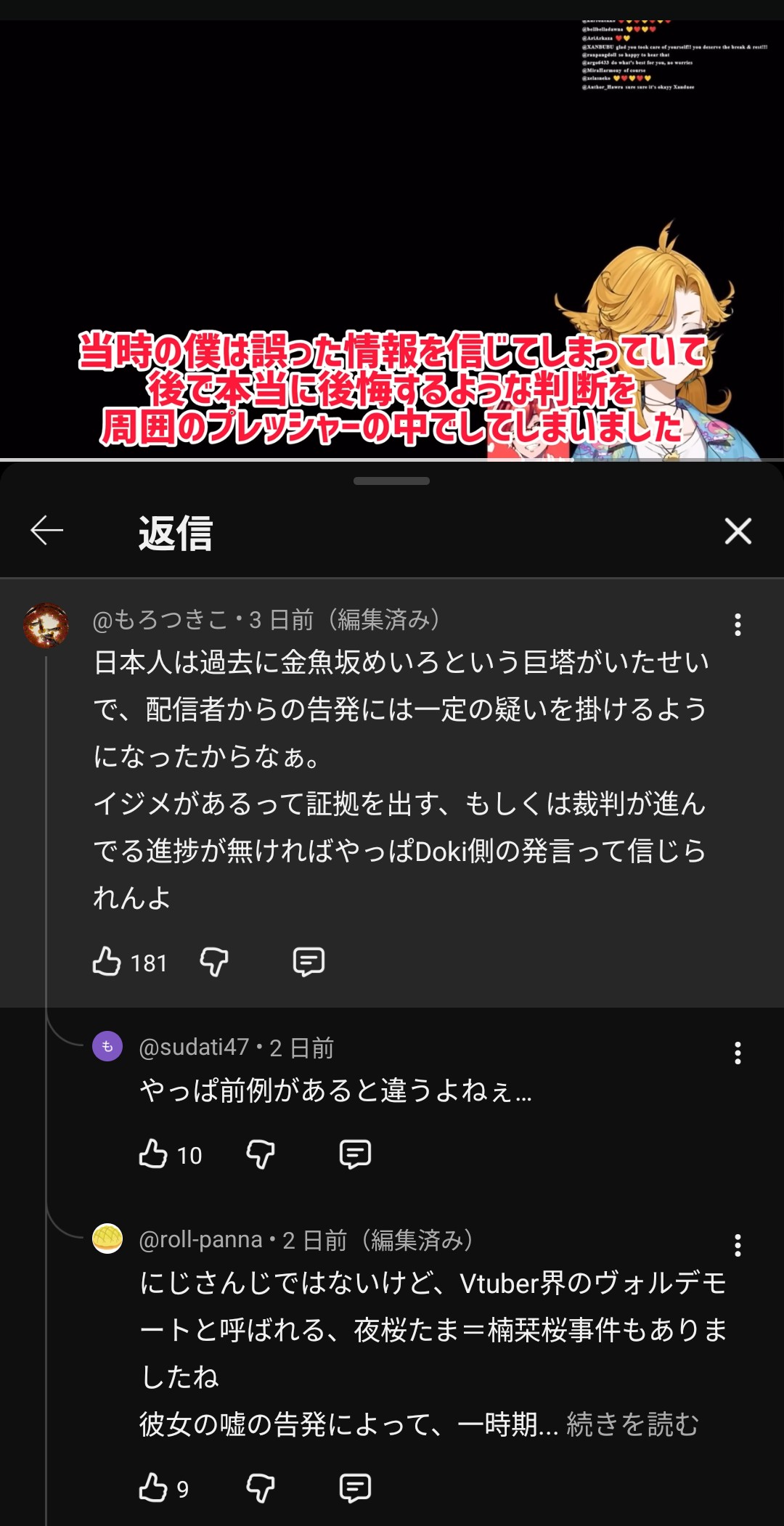Open overflow menu for @roll-panna's reply
Viewport: 784px width, 1526px height.
738,1245
